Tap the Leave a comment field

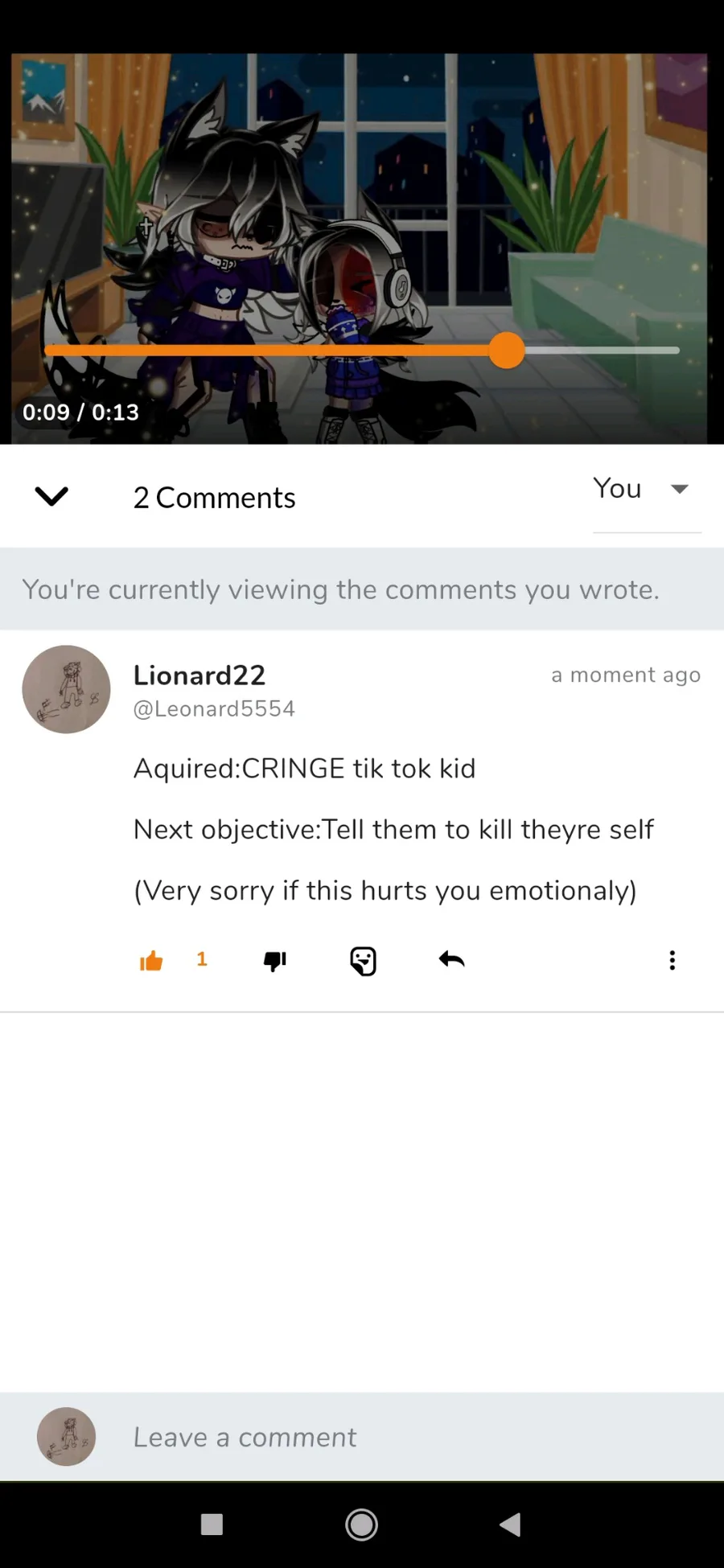coord(402,1437)
